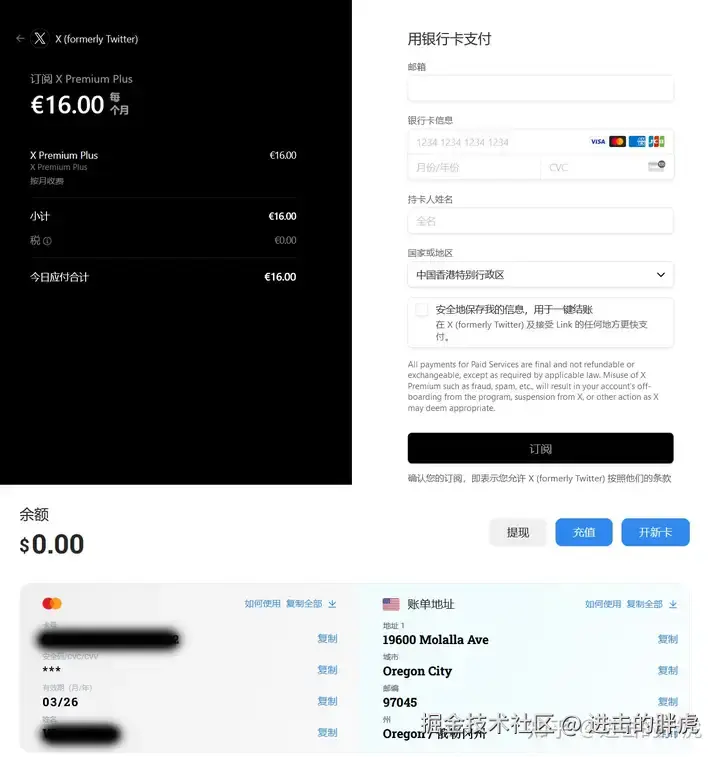Tap the card number field
Image resolution: width=720 pixels, height=757 pixels.
(495, 142)
